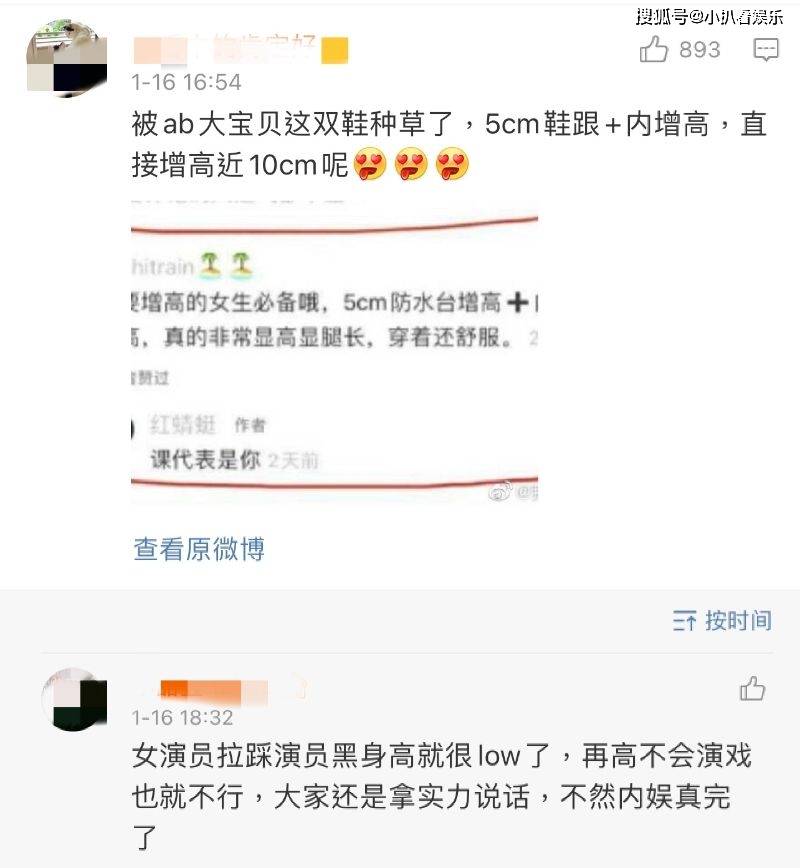Image resolution: width=800 pixels, height=868 pixels.
Task: Open the comment icon beside 893
Action: click(766, 49)
